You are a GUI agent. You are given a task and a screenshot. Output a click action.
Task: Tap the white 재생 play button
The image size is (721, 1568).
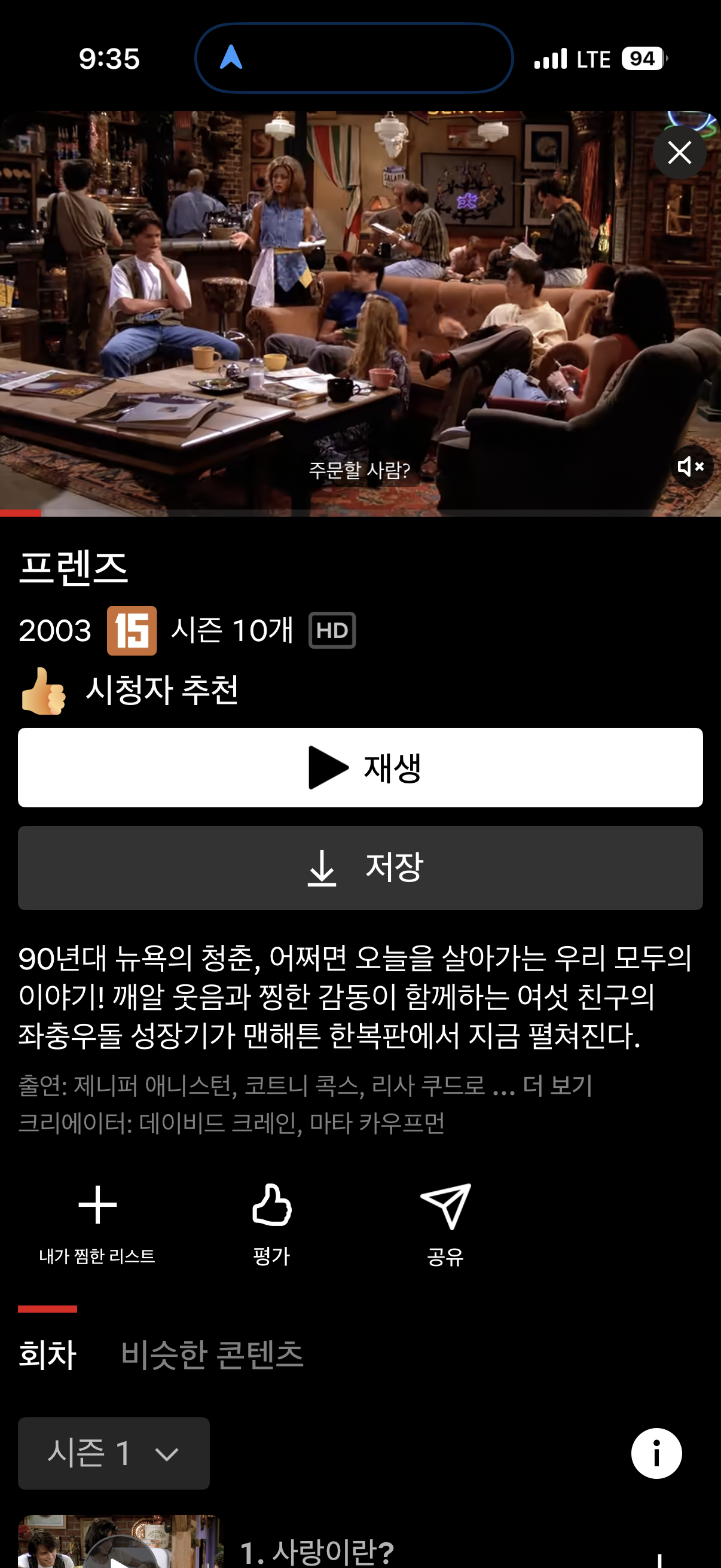(x=360, y=767)
